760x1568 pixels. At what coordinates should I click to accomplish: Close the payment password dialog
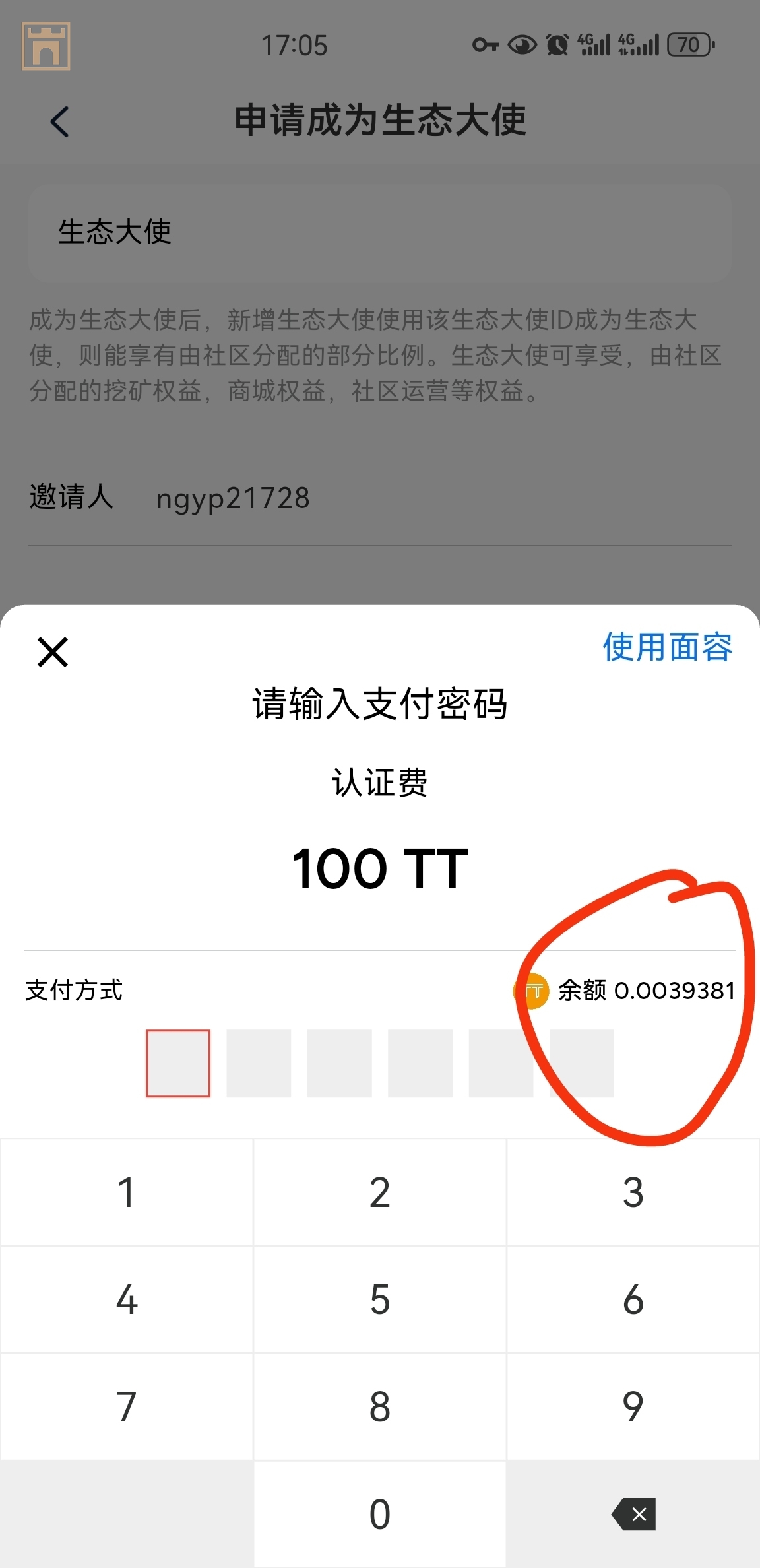[x=53, y=652]
